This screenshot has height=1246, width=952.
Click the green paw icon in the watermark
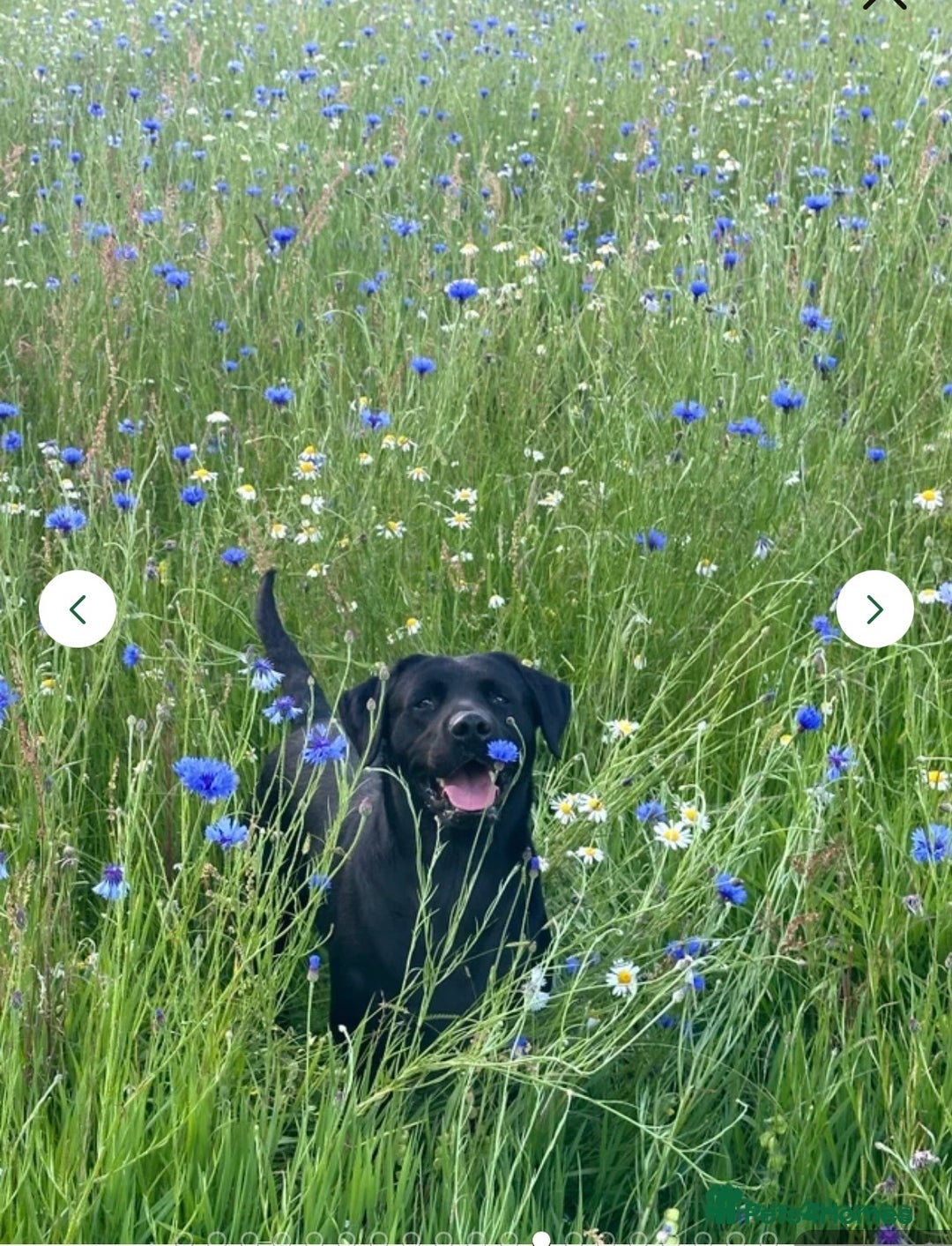[723, 1202]
